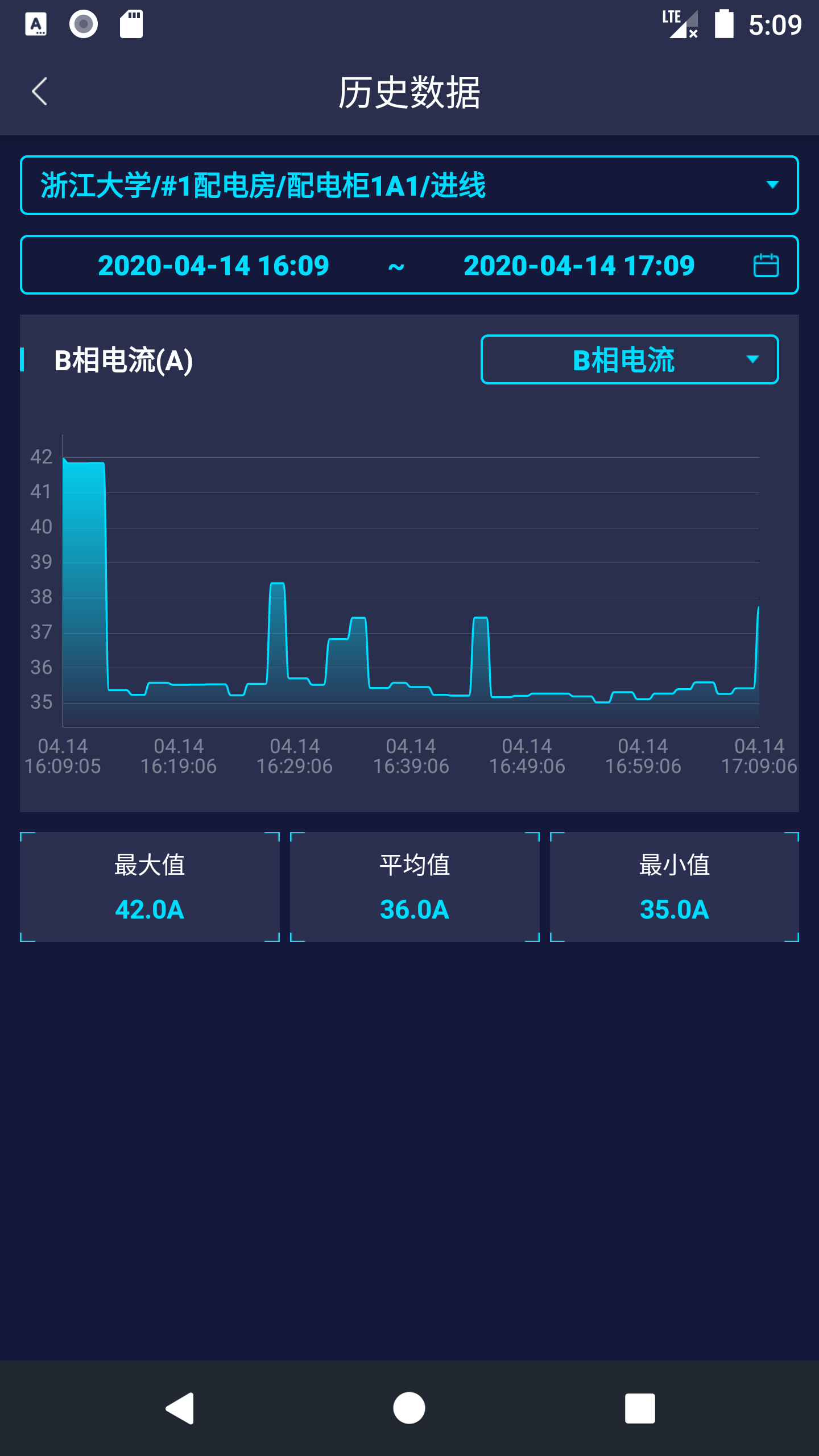Tap the battery icon in status bar
This screenshot has width=819, height=1456.
(725, 25)
